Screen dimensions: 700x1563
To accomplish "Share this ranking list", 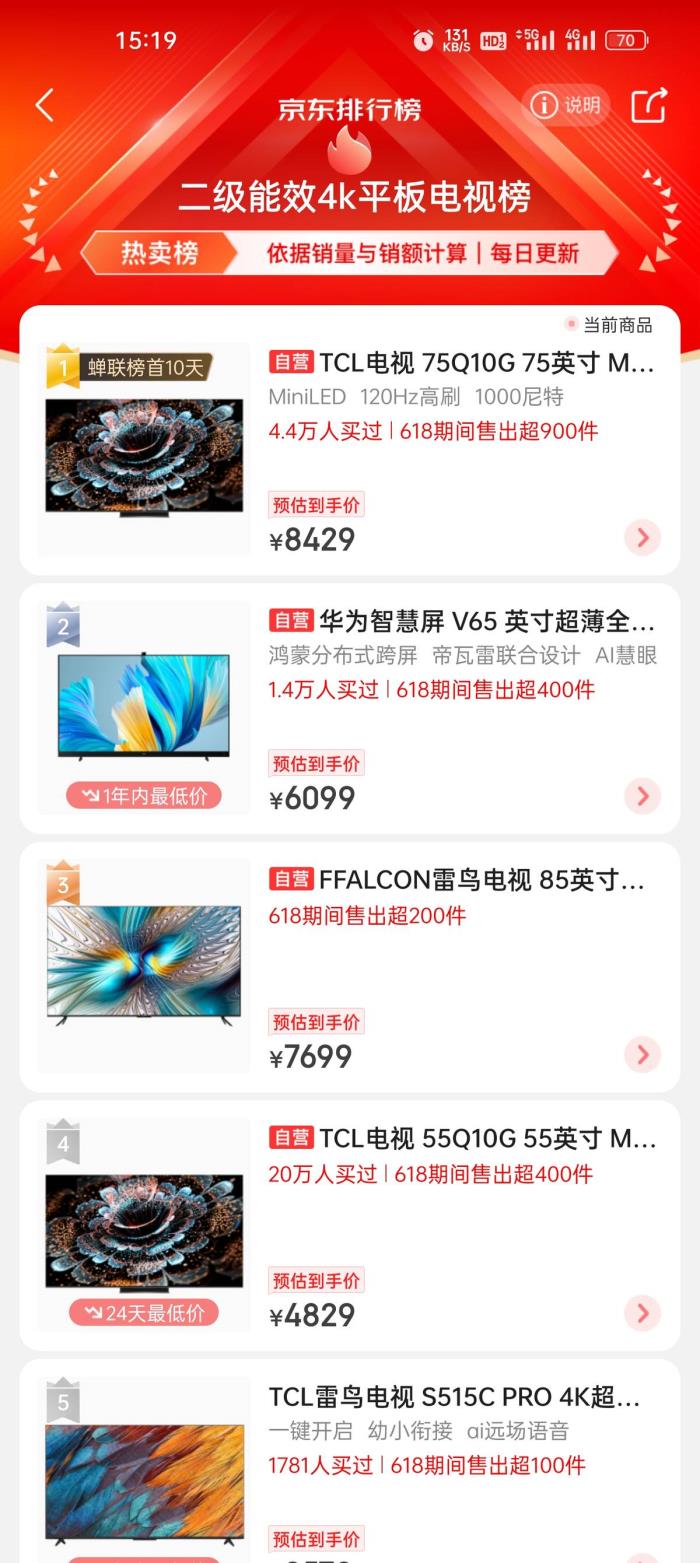I will coord(648,105).
